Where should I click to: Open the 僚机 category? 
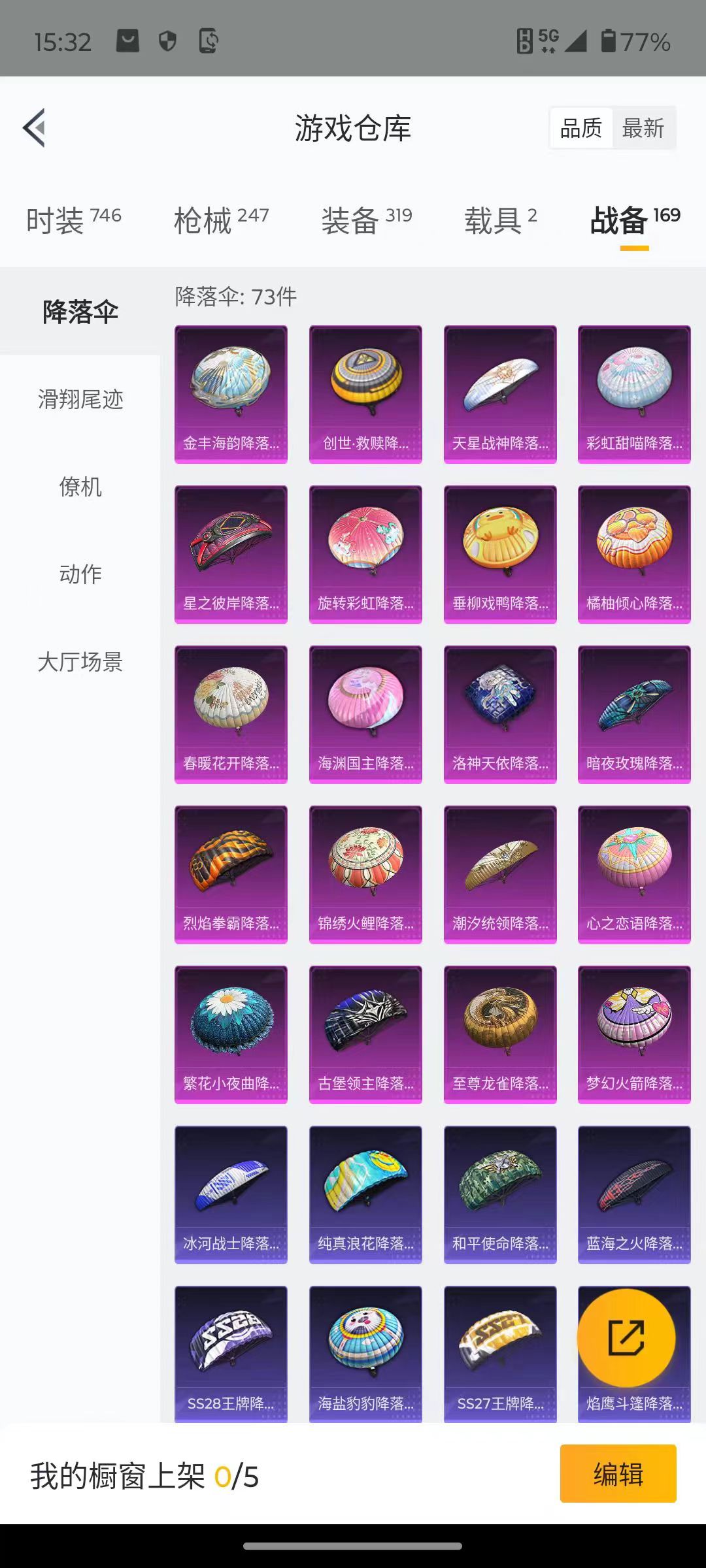tap(80, 487)
